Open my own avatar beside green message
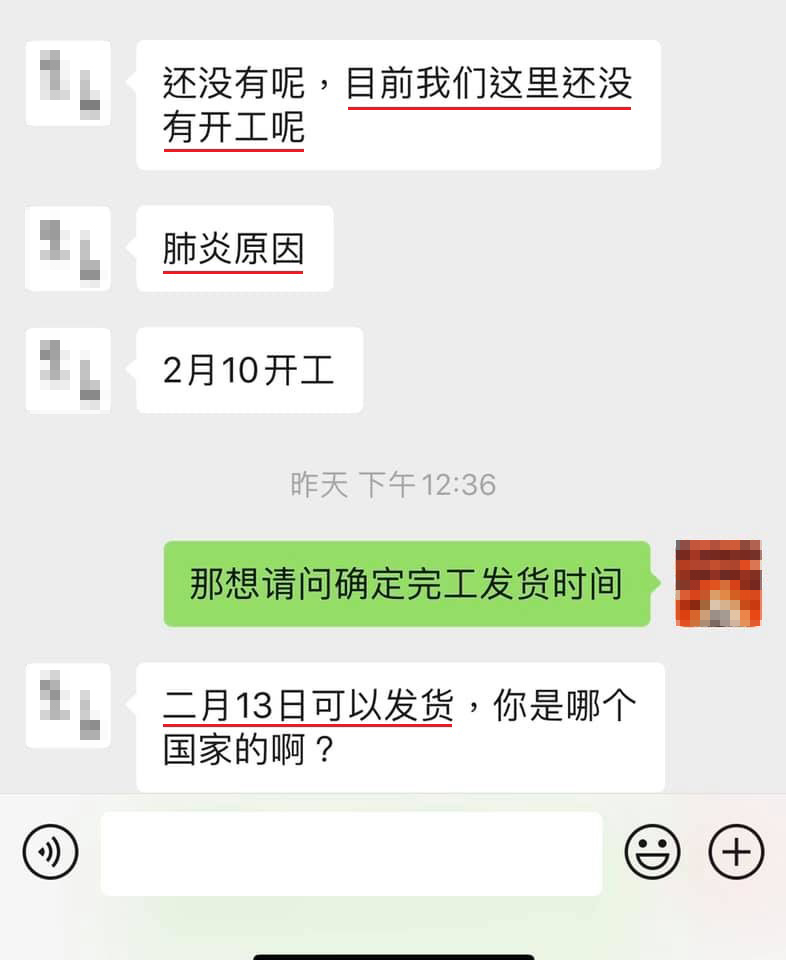786x960 pixels. coord(718,583)
